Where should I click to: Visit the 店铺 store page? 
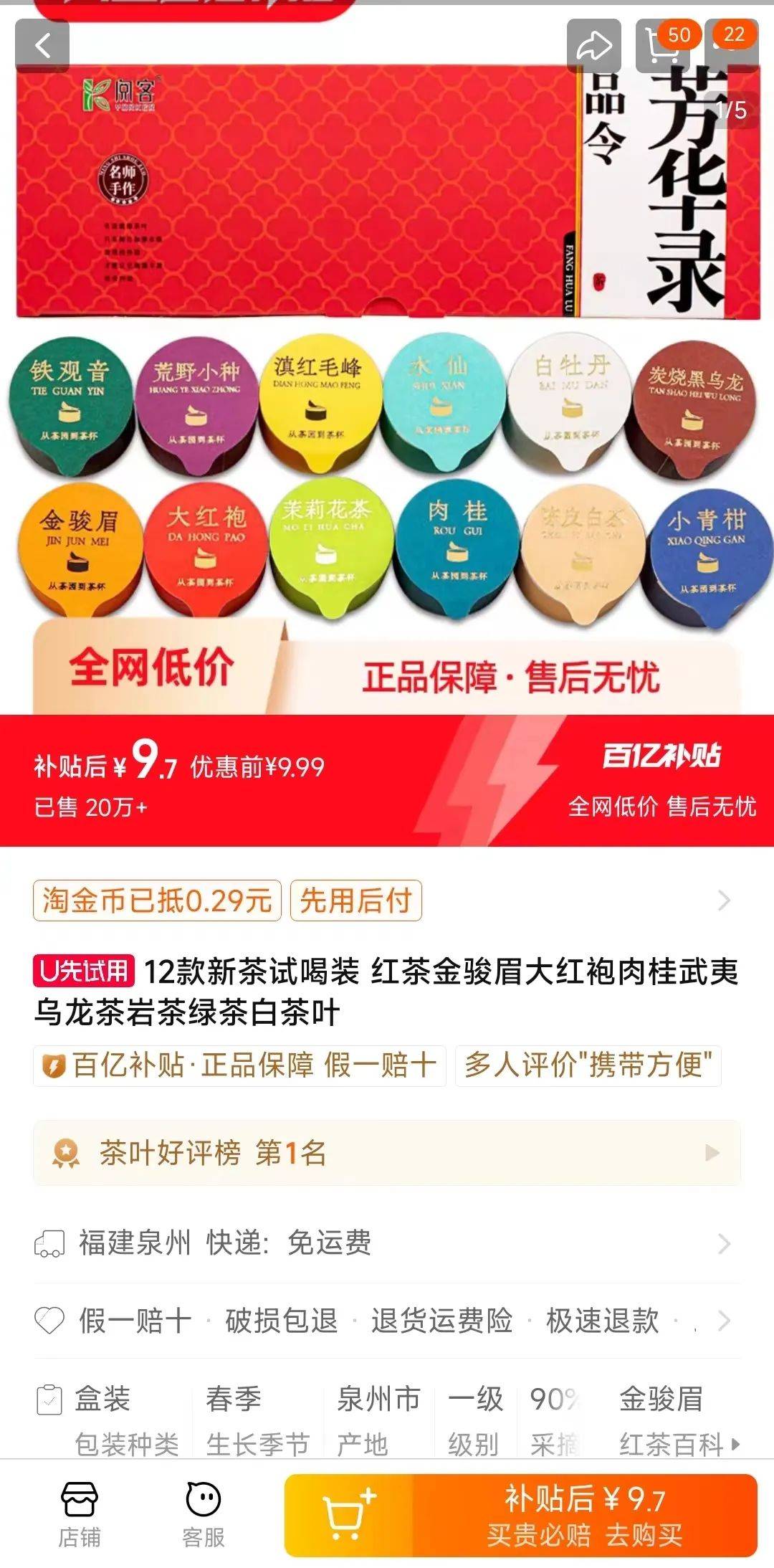pos(80,1514)
